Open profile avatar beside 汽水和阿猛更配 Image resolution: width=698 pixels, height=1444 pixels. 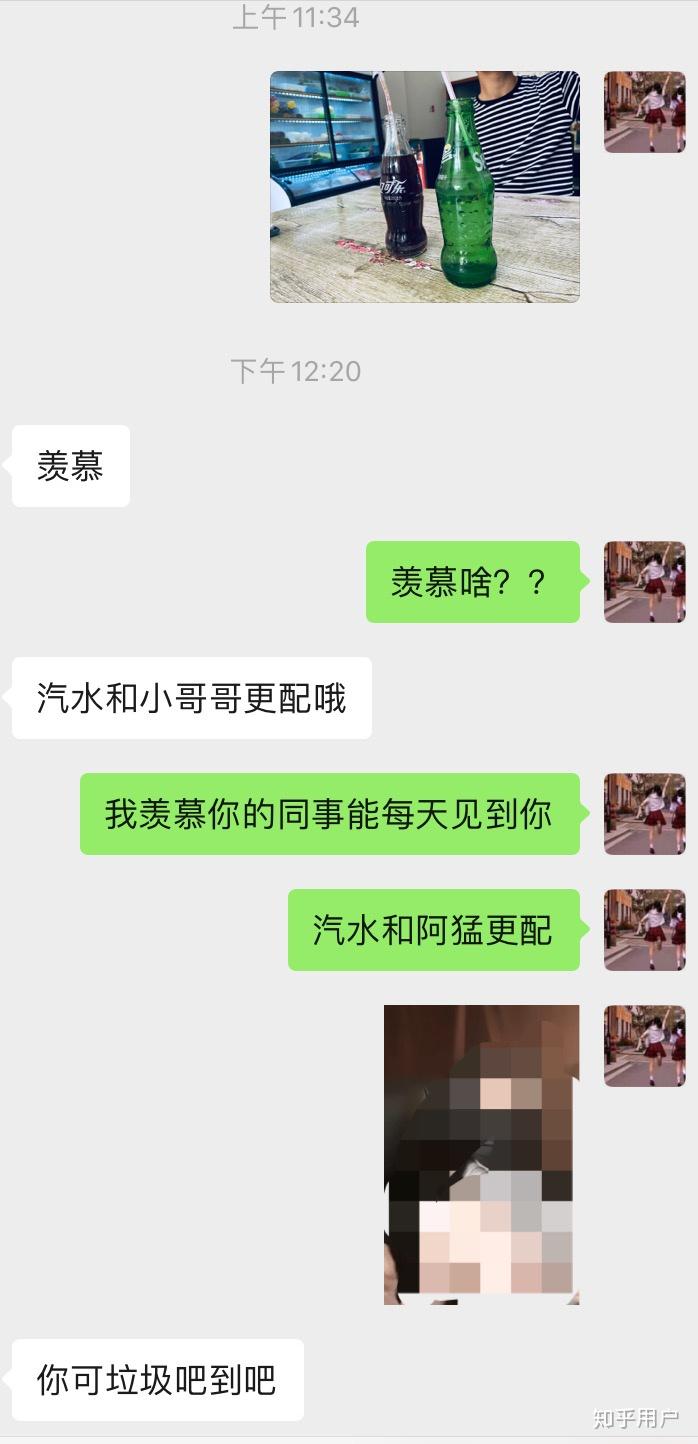(644, 930)
